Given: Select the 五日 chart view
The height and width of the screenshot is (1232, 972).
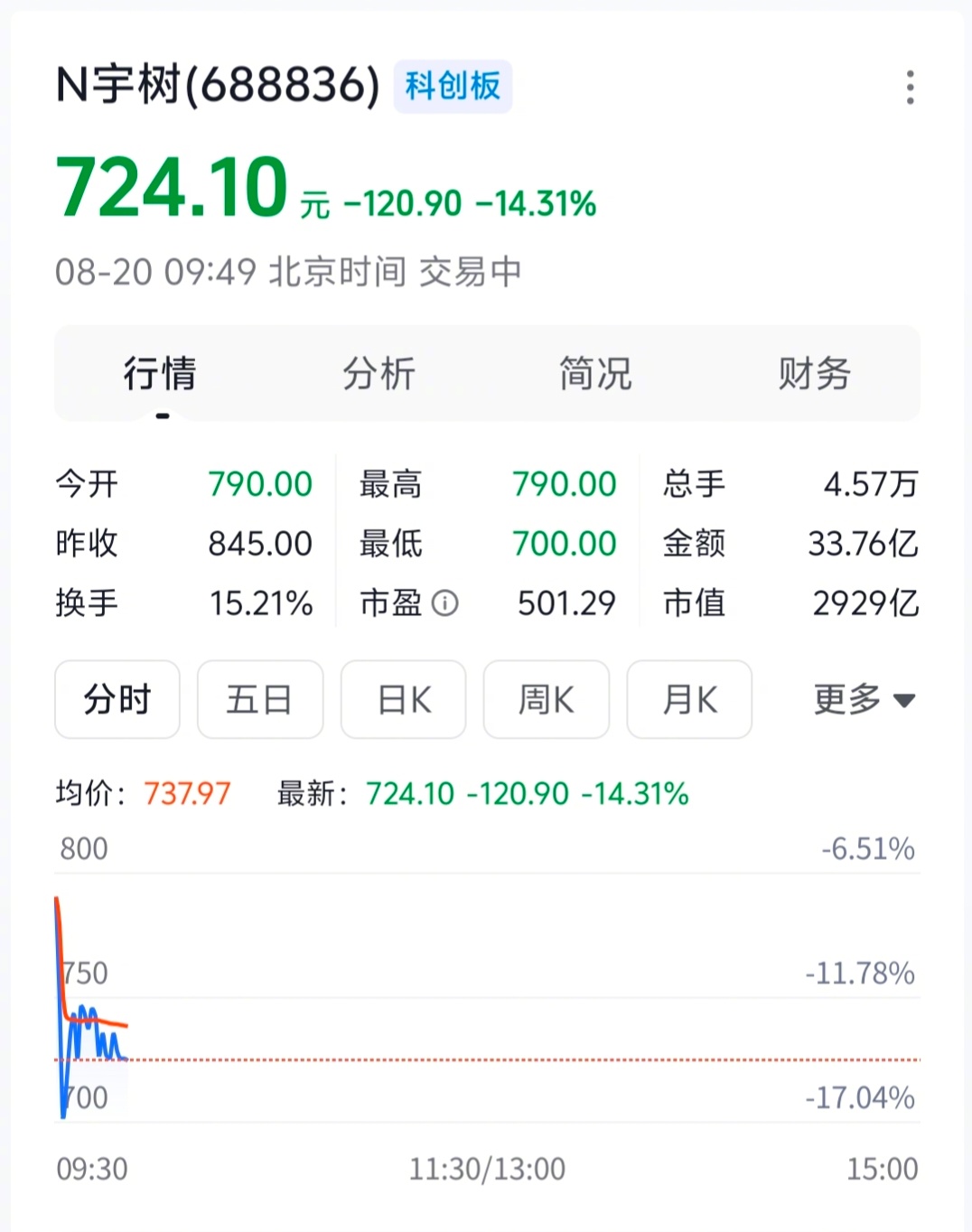Looking at the screenshot, I should (260, 699).
